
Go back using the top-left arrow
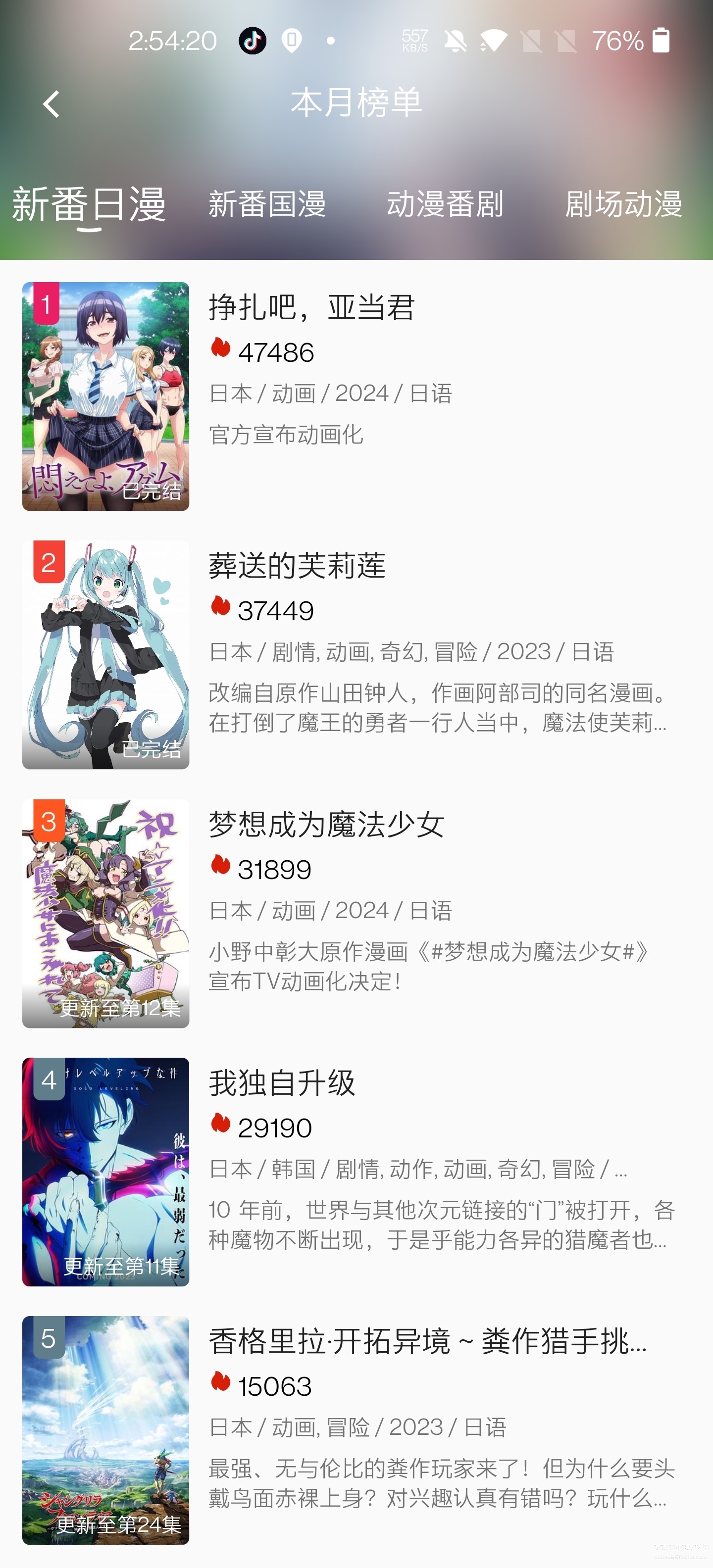tap(51, 103)
